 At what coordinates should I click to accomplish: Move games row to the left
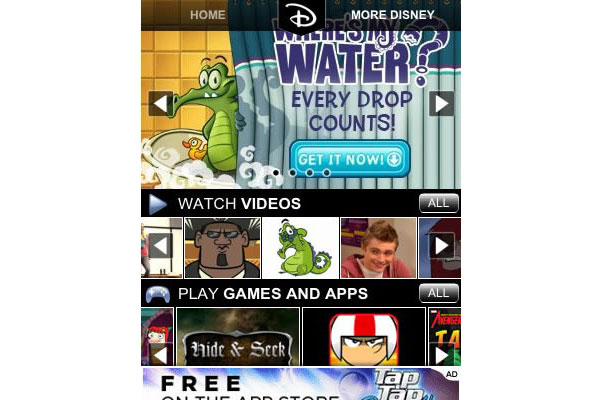click(161, 355)
